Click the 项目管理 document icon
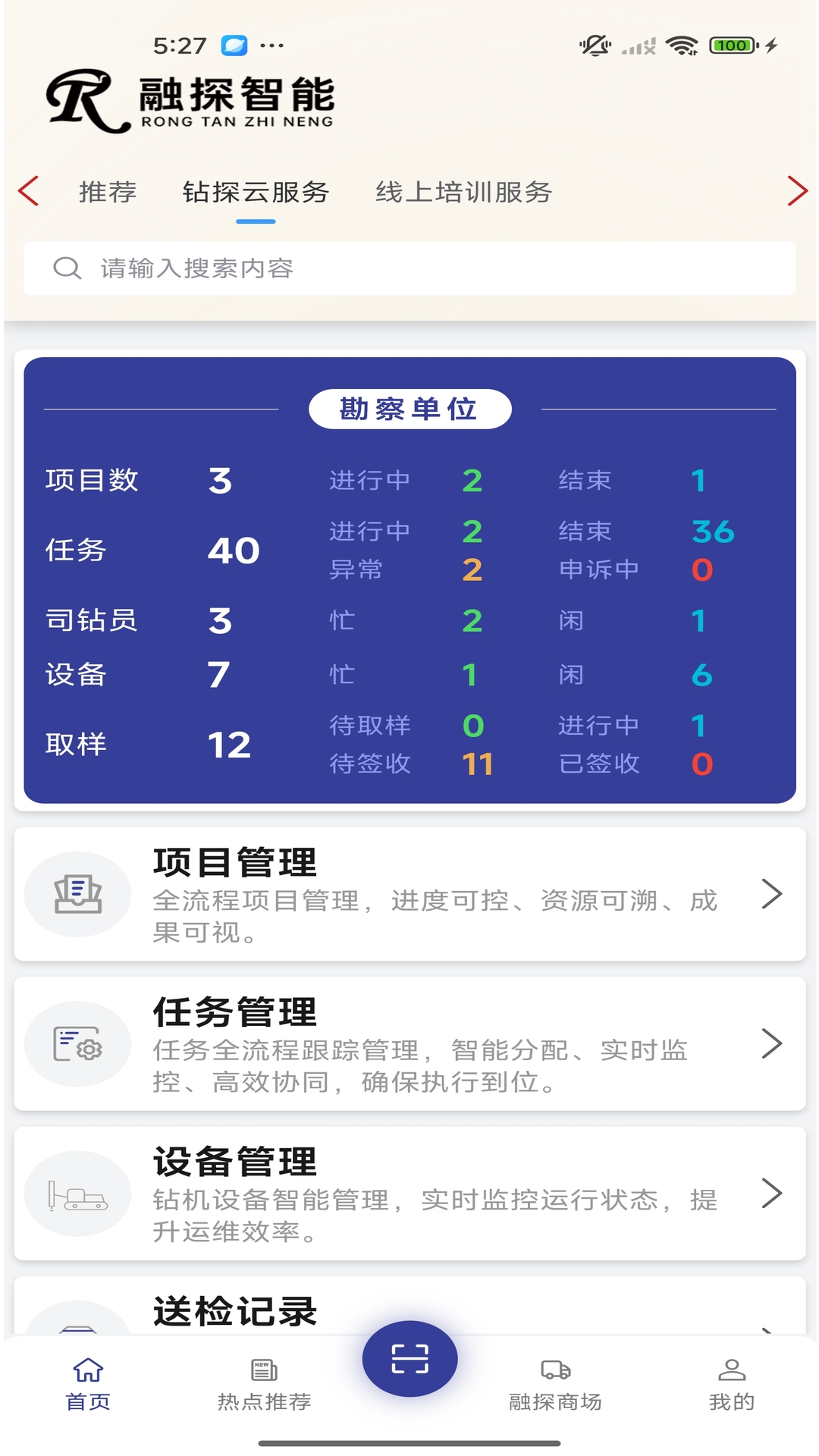The image size is (819, 1456). coord(77,893)
